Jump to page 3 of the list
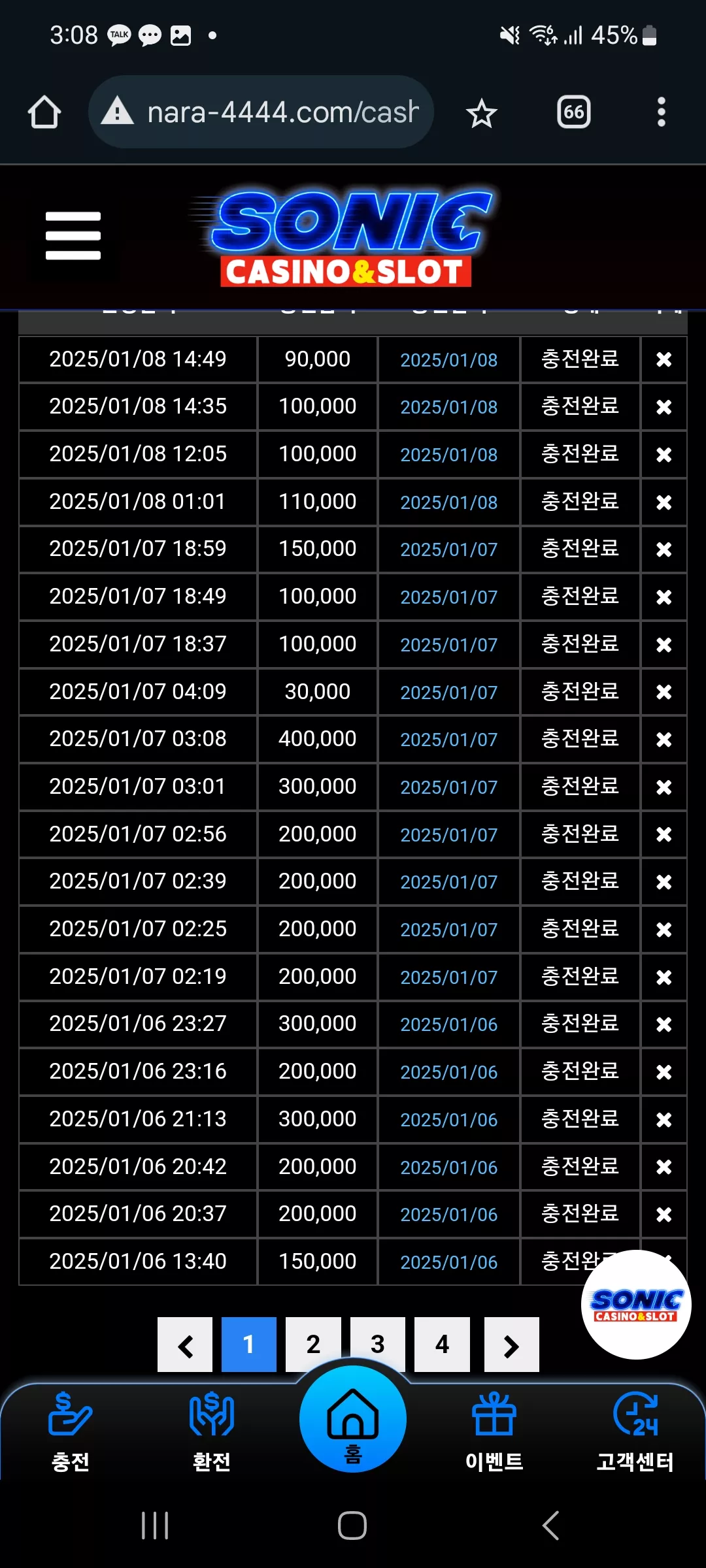 coord(378,1344)
